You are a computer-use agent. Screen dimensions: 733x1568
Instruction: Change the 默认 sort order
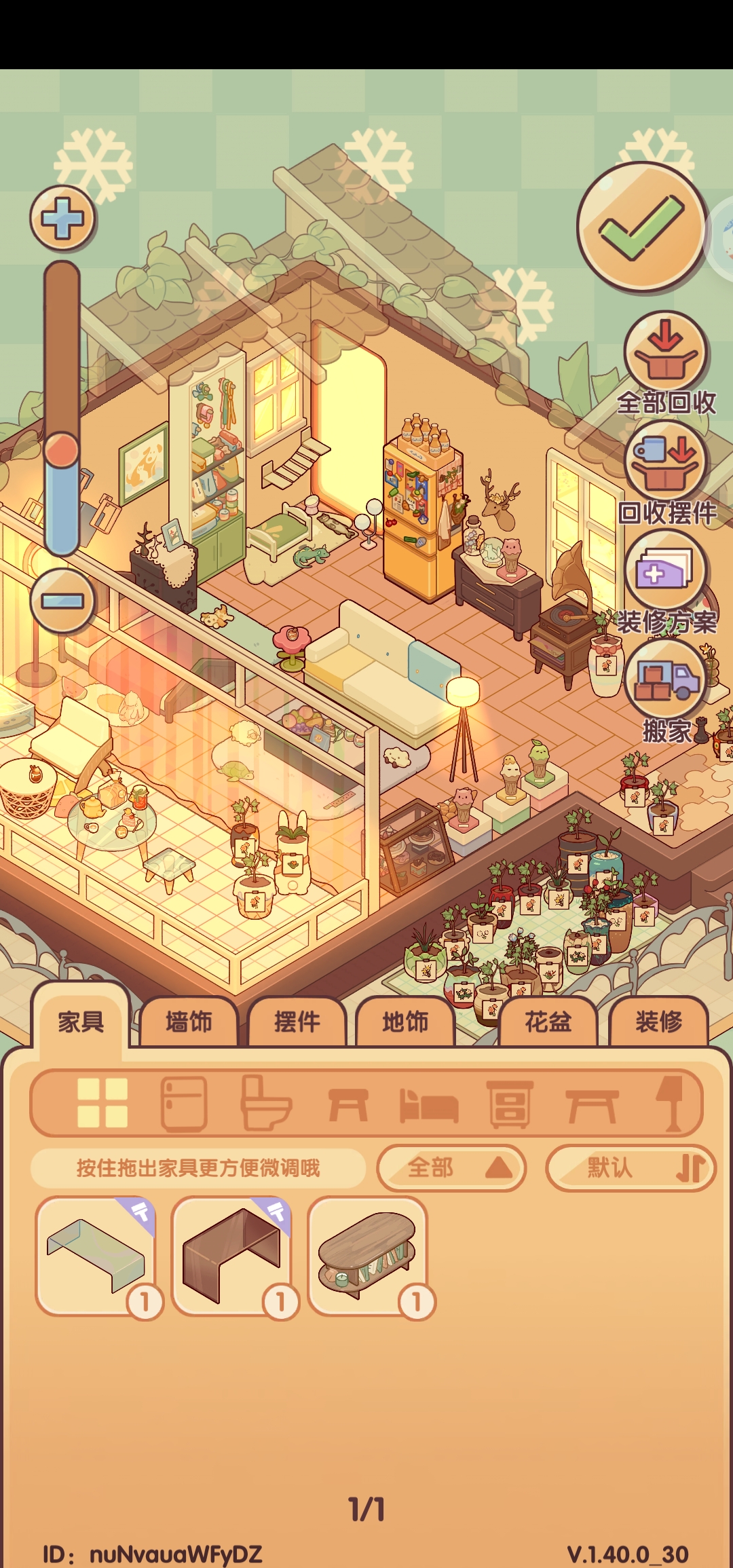pyautogui.click(x=630, y=1168)
